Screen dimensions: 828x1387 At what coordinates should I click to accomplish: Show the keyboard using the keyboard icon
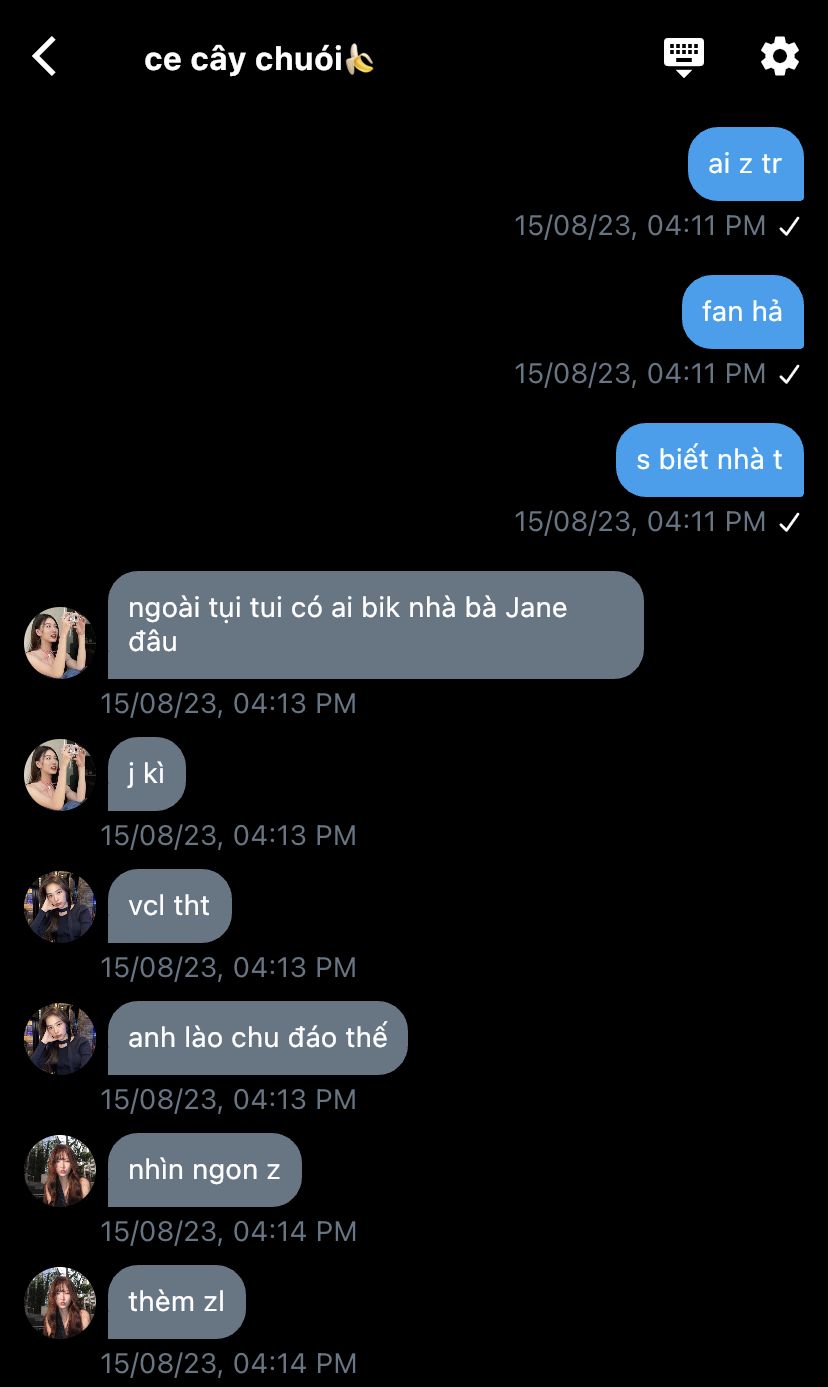point(684,57)
